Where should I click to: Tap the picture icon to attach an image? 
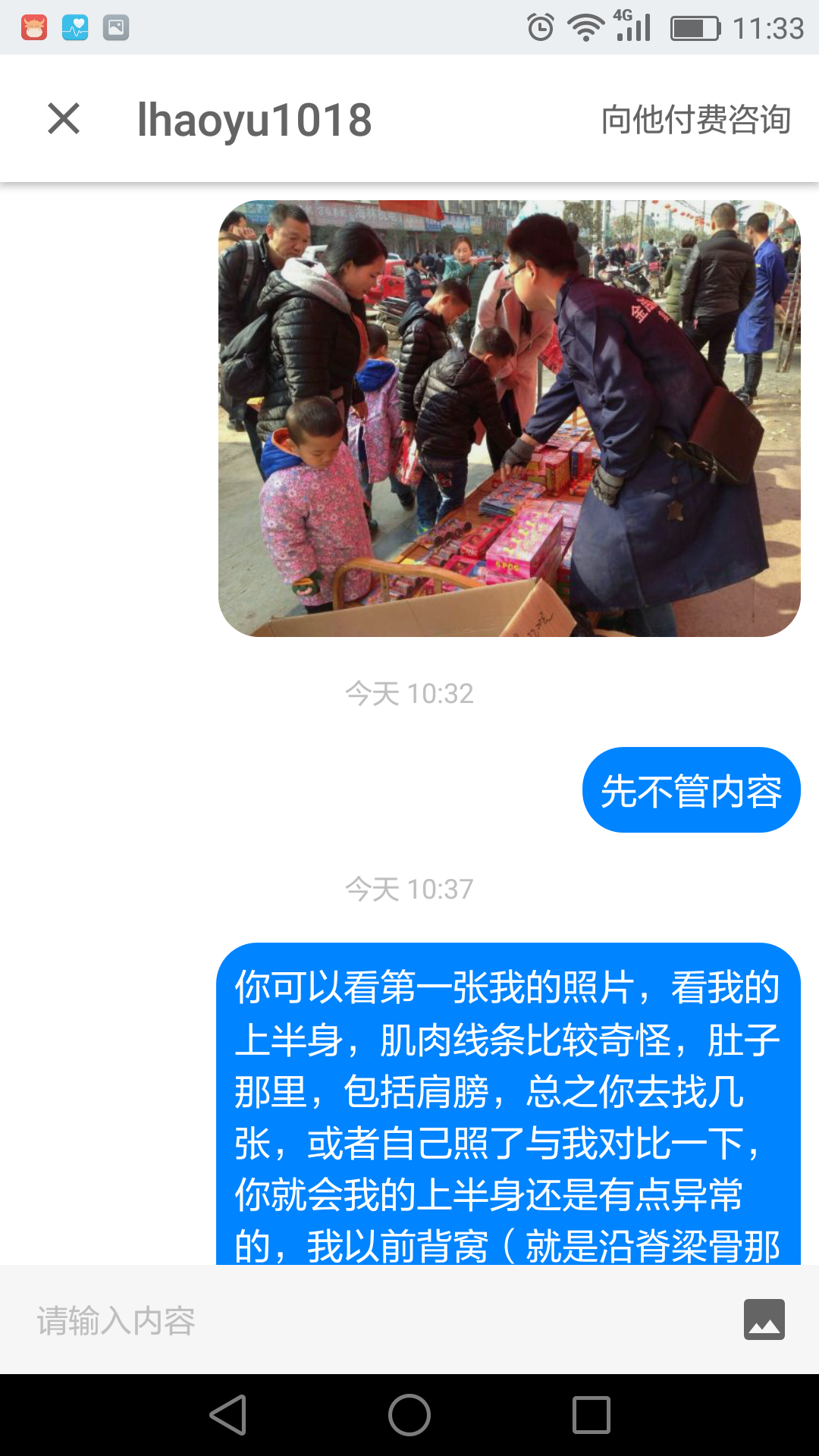pyautogui.click(x=764, y=1319)
